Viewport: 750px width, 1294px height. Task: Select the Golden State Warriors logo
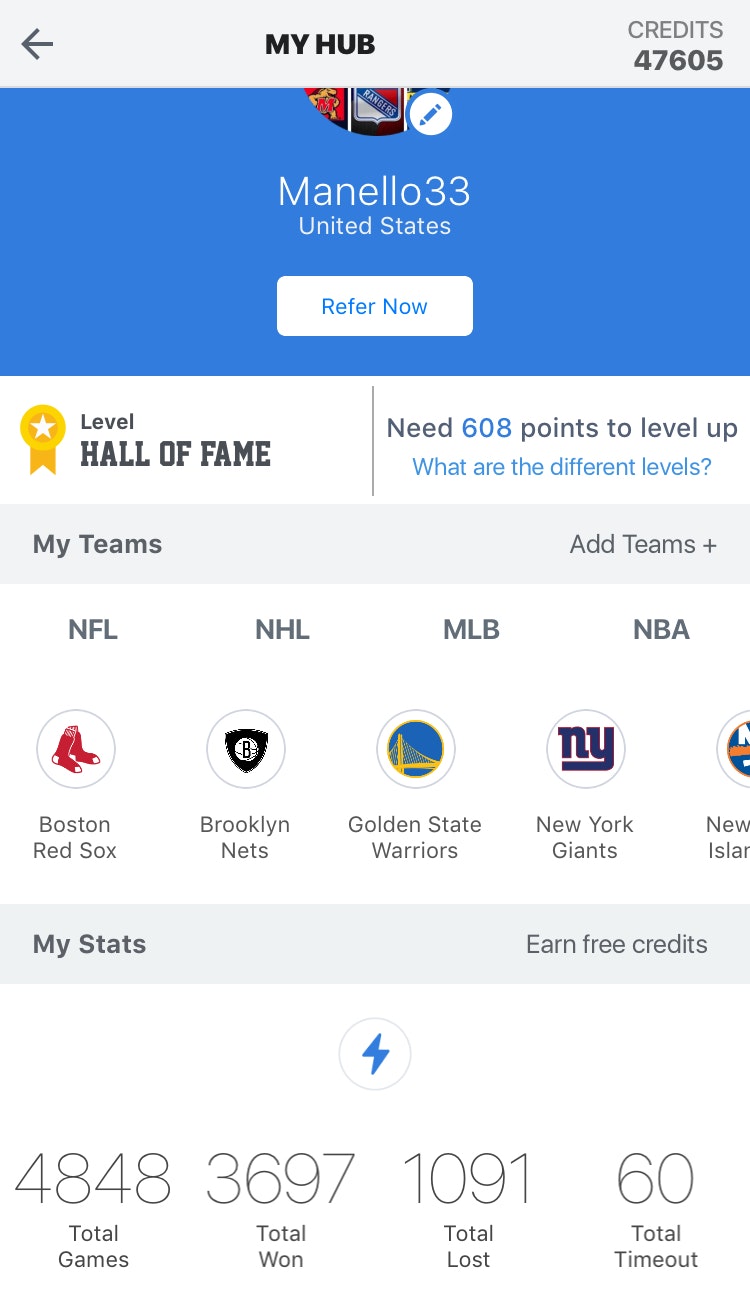[x=415, y=749]
